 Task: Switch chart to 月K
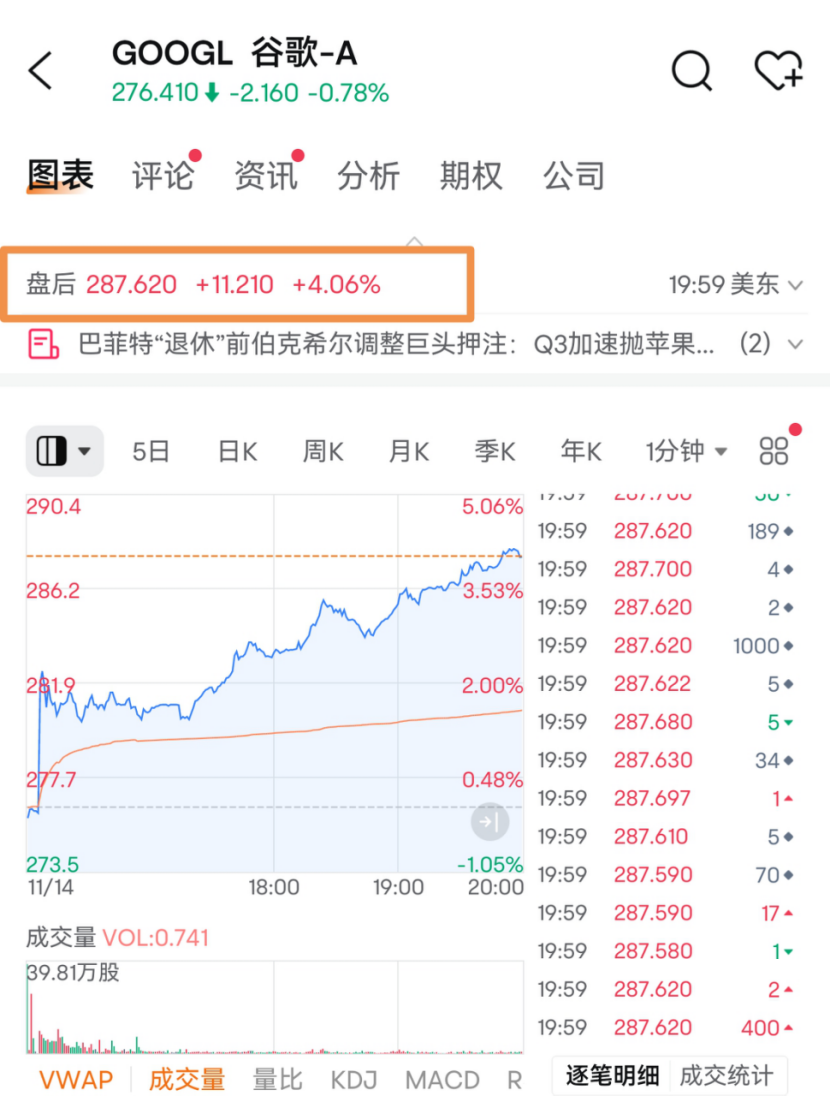point(408,452)
